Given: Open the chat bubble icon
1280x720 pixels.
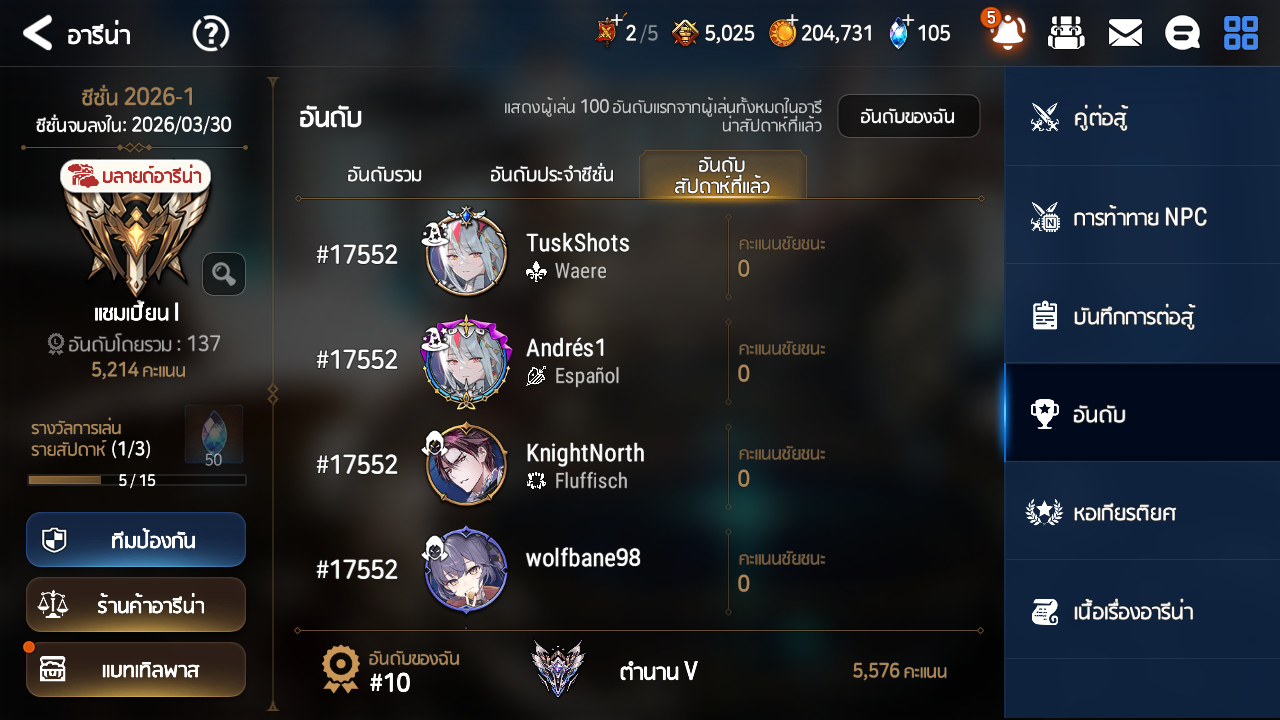Looking at the screenshot, I should click(1183, 34).
